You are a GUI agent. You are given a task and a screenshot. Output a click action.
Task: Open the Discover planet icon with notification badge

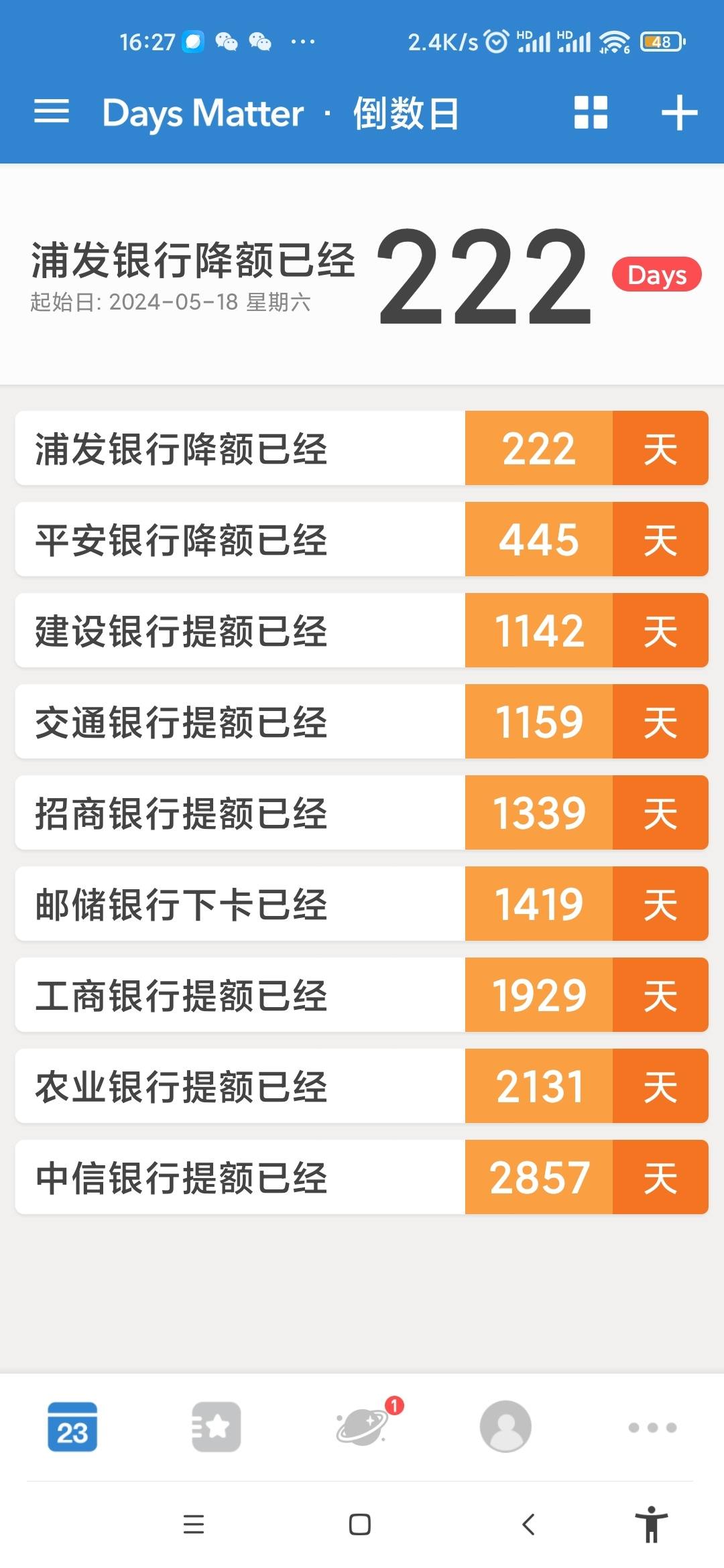tap(362, 1427)
